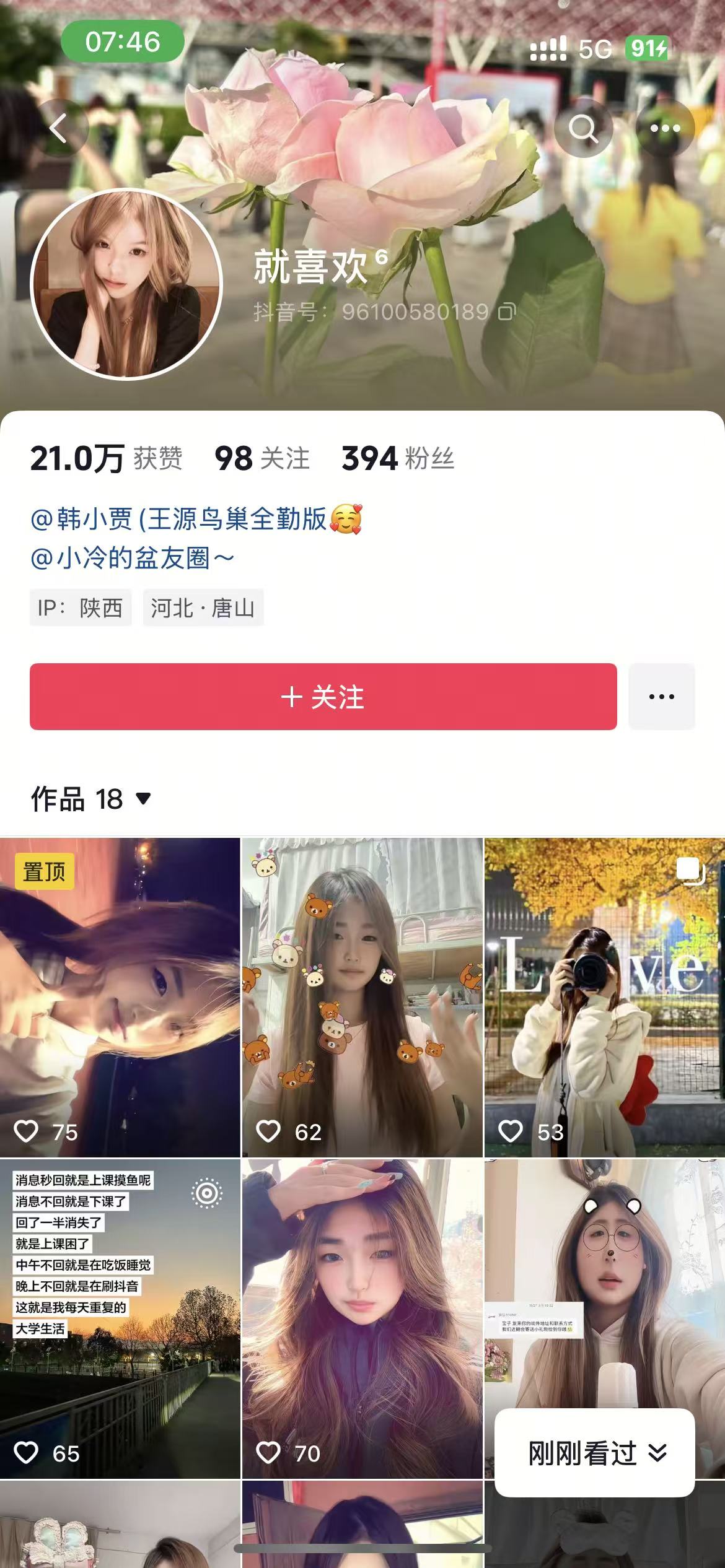Open the profile avatar picture
The width and height of the screenshot is (725, 1568).
[x=126, y=284]
